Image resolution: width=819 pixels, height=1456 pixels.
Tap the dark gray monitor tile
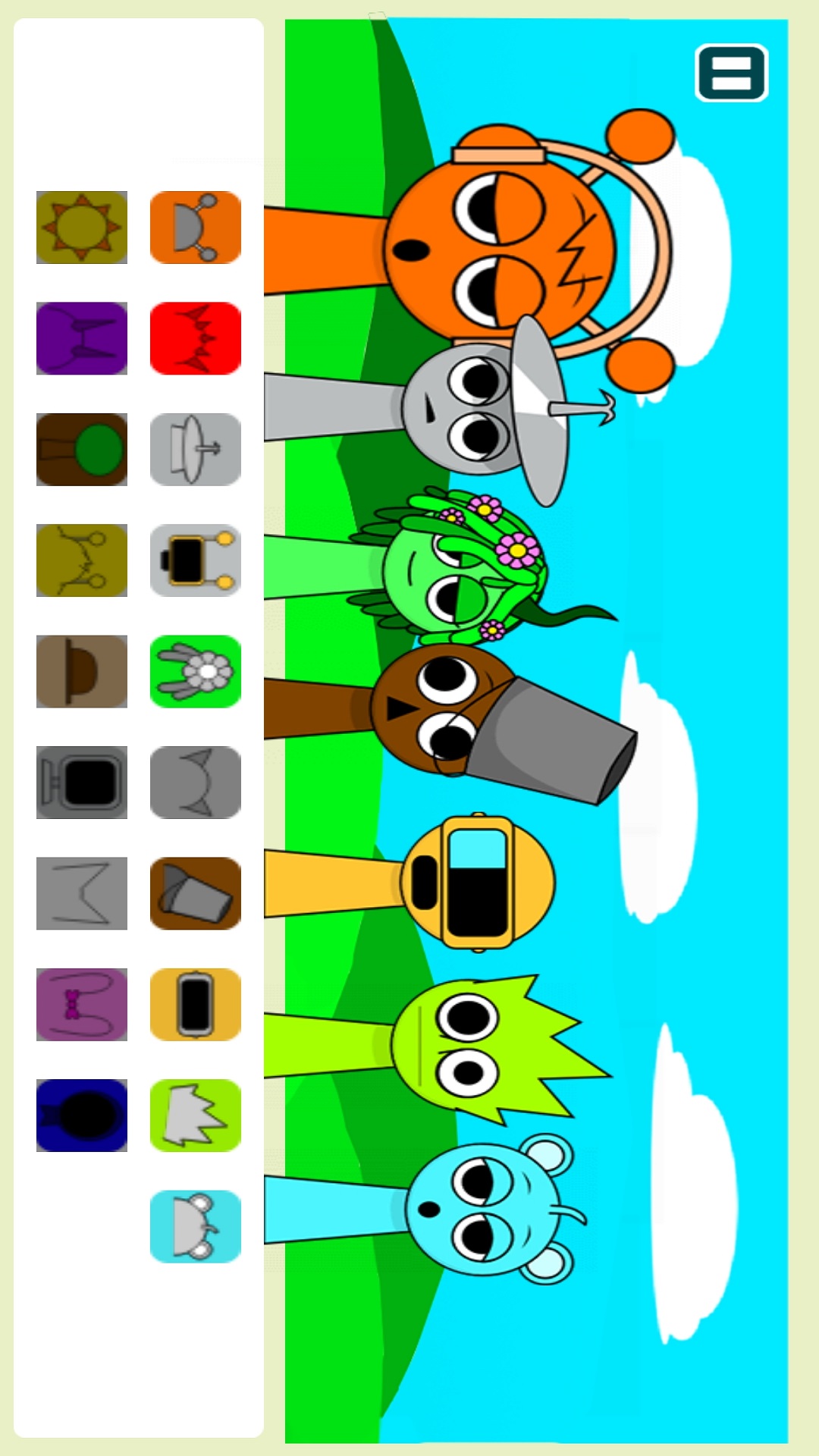tap(82, 783)
